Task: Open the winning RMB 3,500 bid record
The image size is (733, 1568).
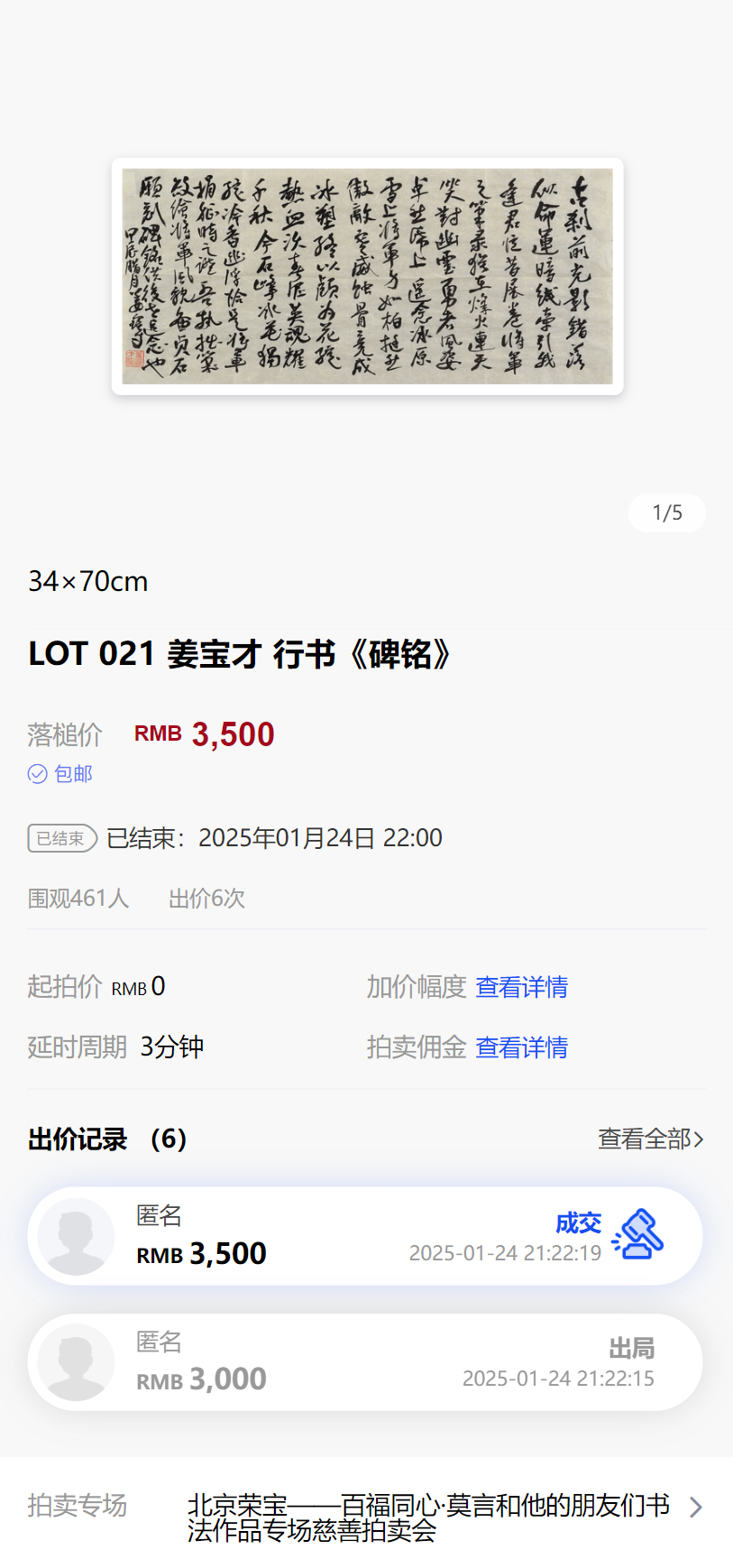Action: click(x=365, y=1236)
